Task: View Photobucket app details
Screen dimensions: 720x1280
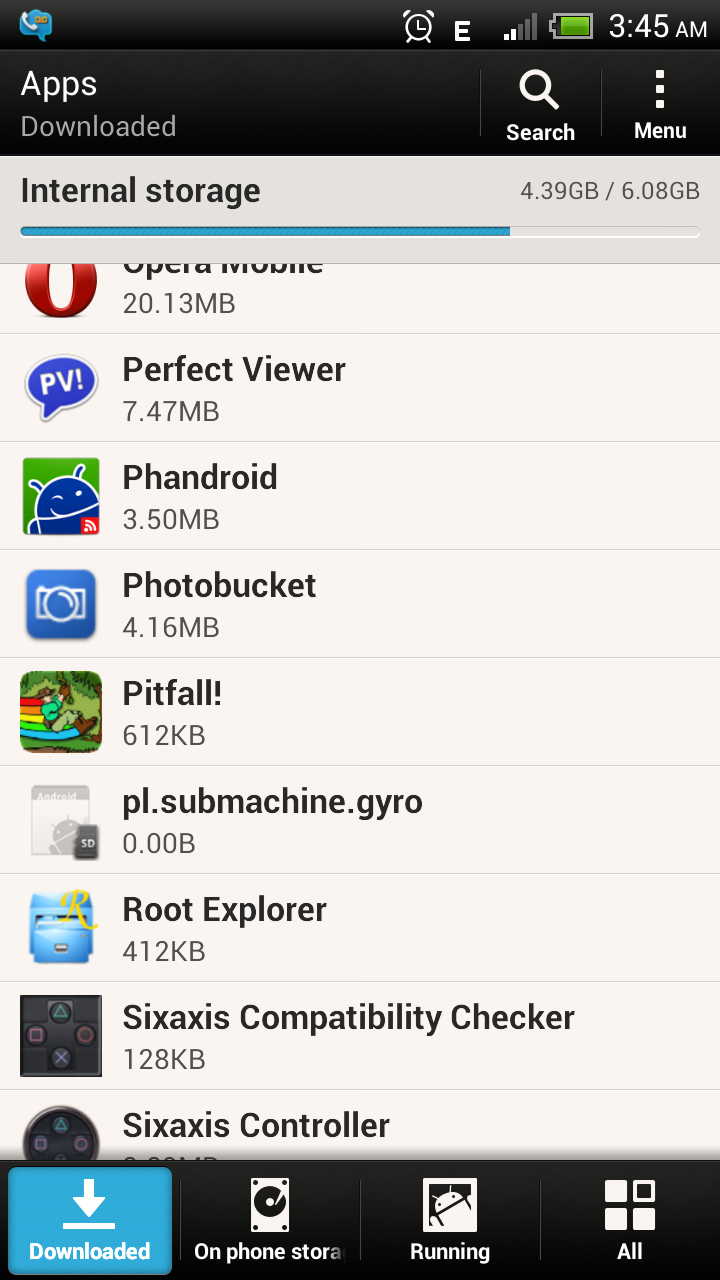Action: point(360,604)
